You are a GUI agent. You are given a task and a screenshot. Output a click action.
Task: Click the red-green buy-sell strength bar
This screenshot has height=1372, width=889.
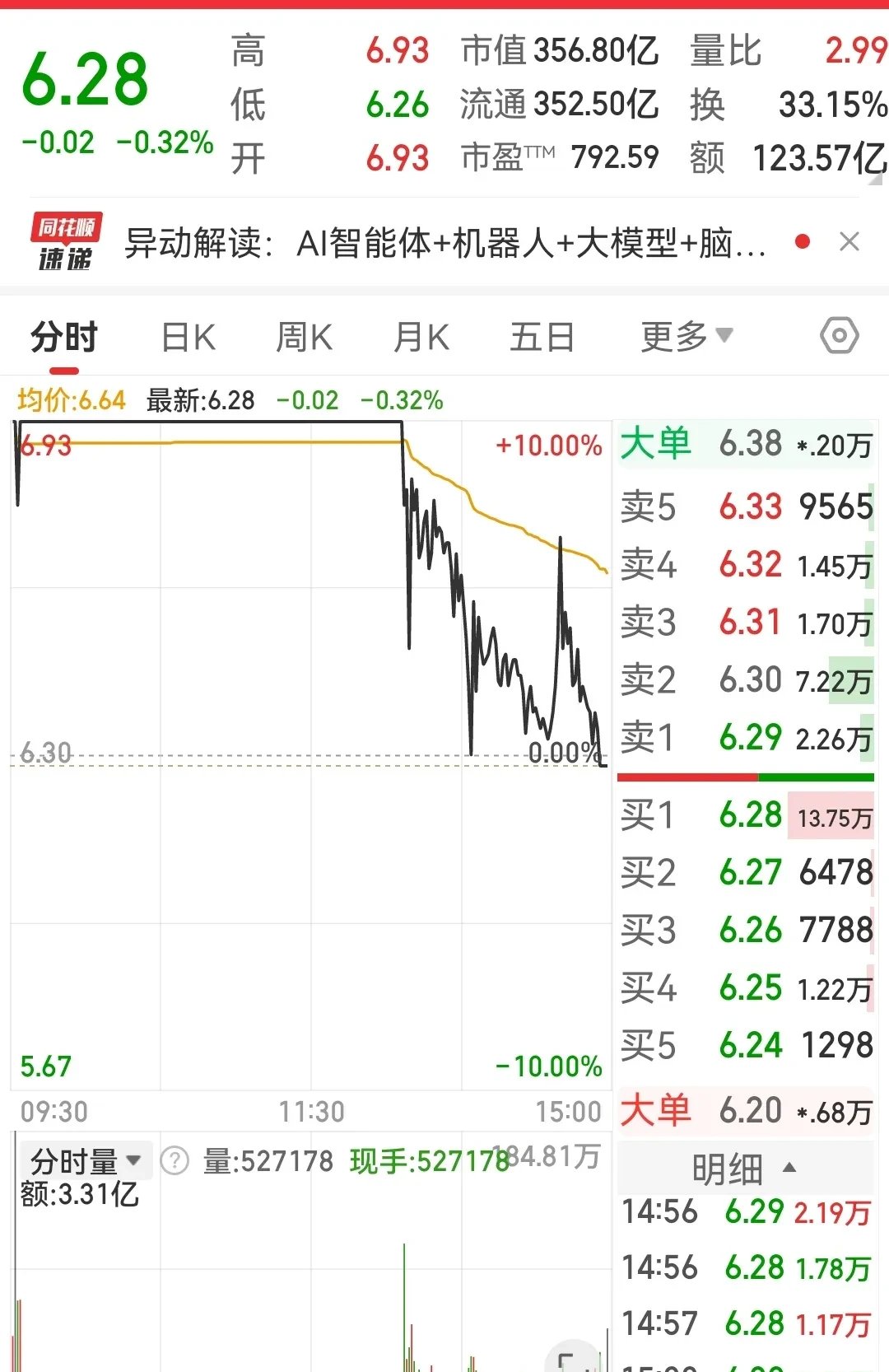click(x=745, y=777)
